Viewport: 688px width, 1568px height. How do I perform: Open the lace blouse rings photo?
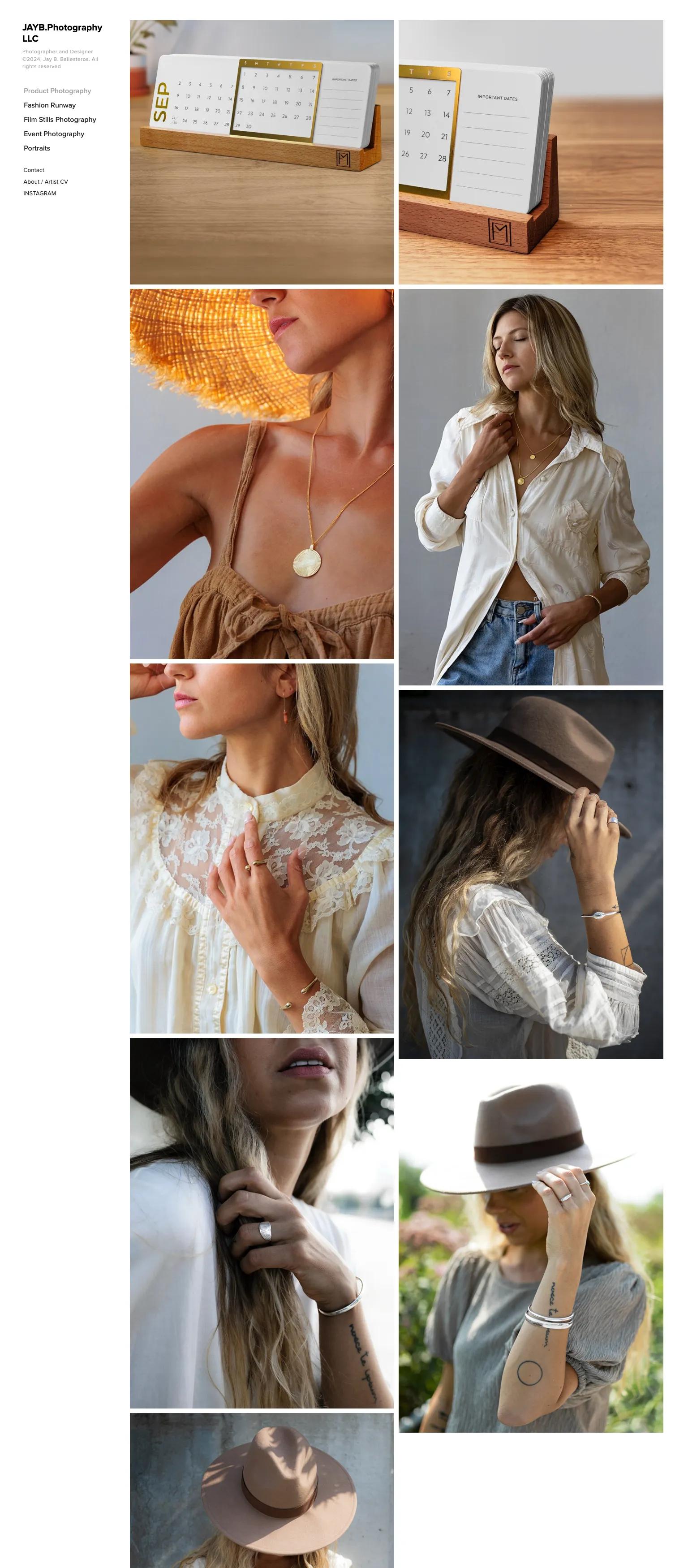click(262, 848)
